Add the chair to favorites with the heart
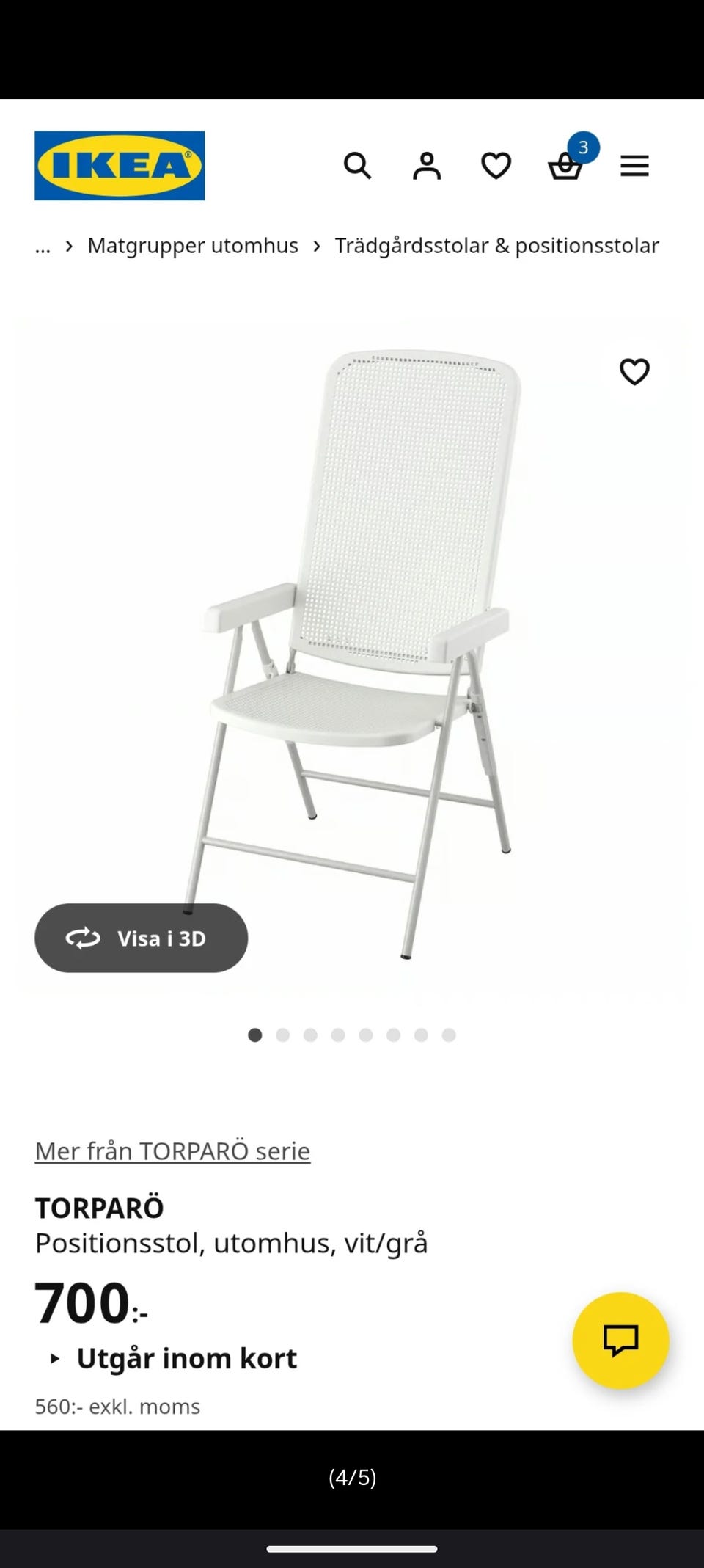This screenshot has width=704, height=1568. pos(634,372)
